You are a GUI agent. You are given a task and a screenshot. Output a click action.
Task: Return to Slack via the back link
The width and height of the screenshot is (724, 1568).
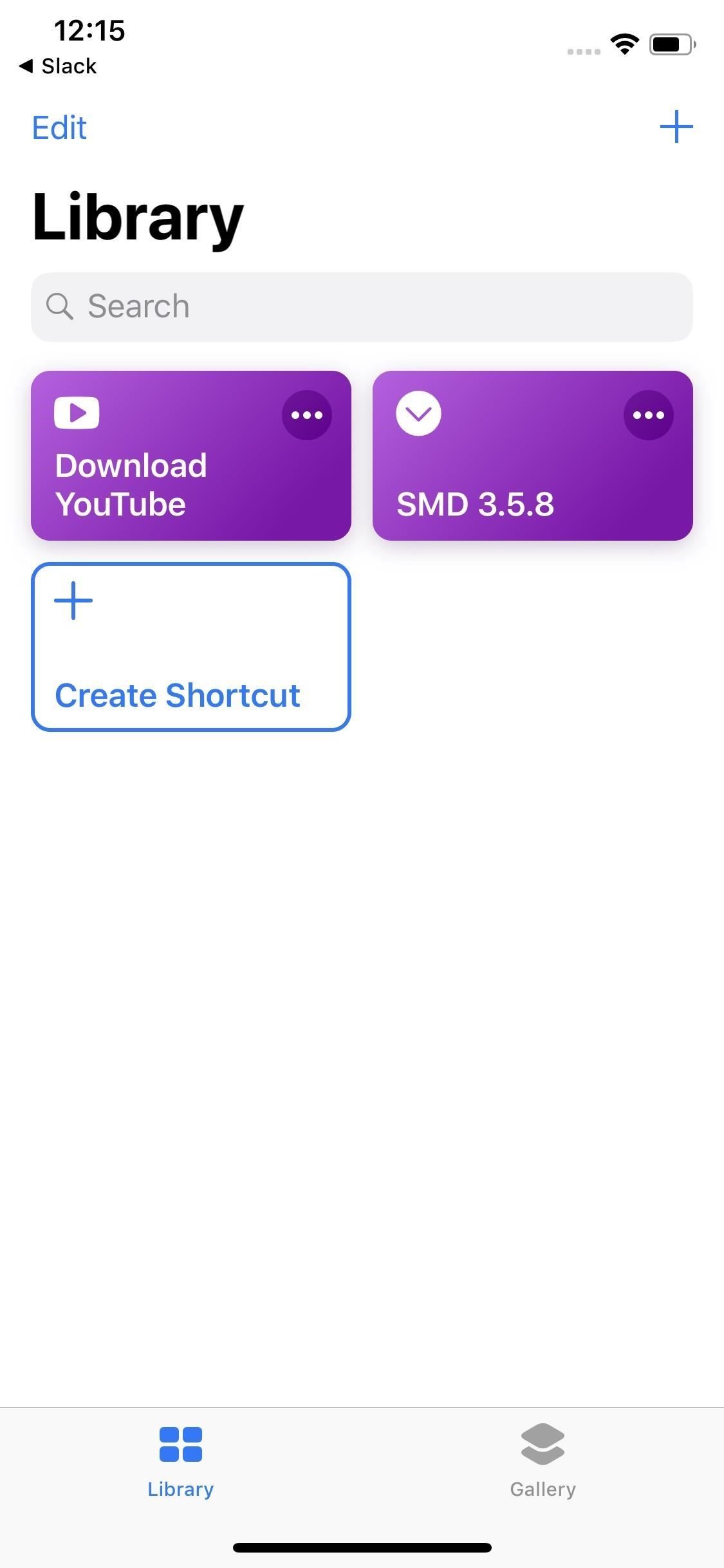tap(58, 66)
